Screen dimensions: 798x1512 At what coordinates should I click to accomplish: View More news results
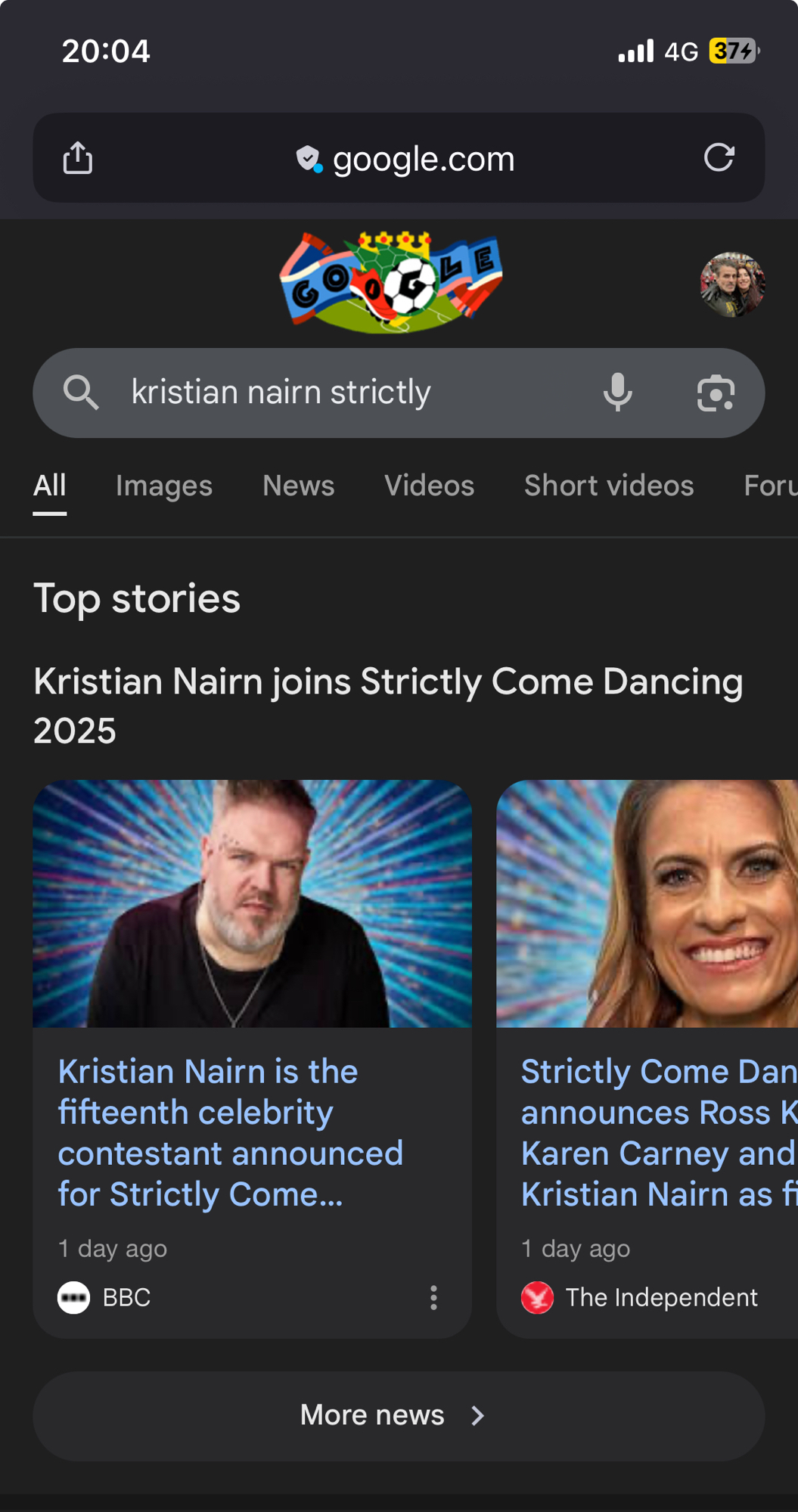pos(399,1415)
